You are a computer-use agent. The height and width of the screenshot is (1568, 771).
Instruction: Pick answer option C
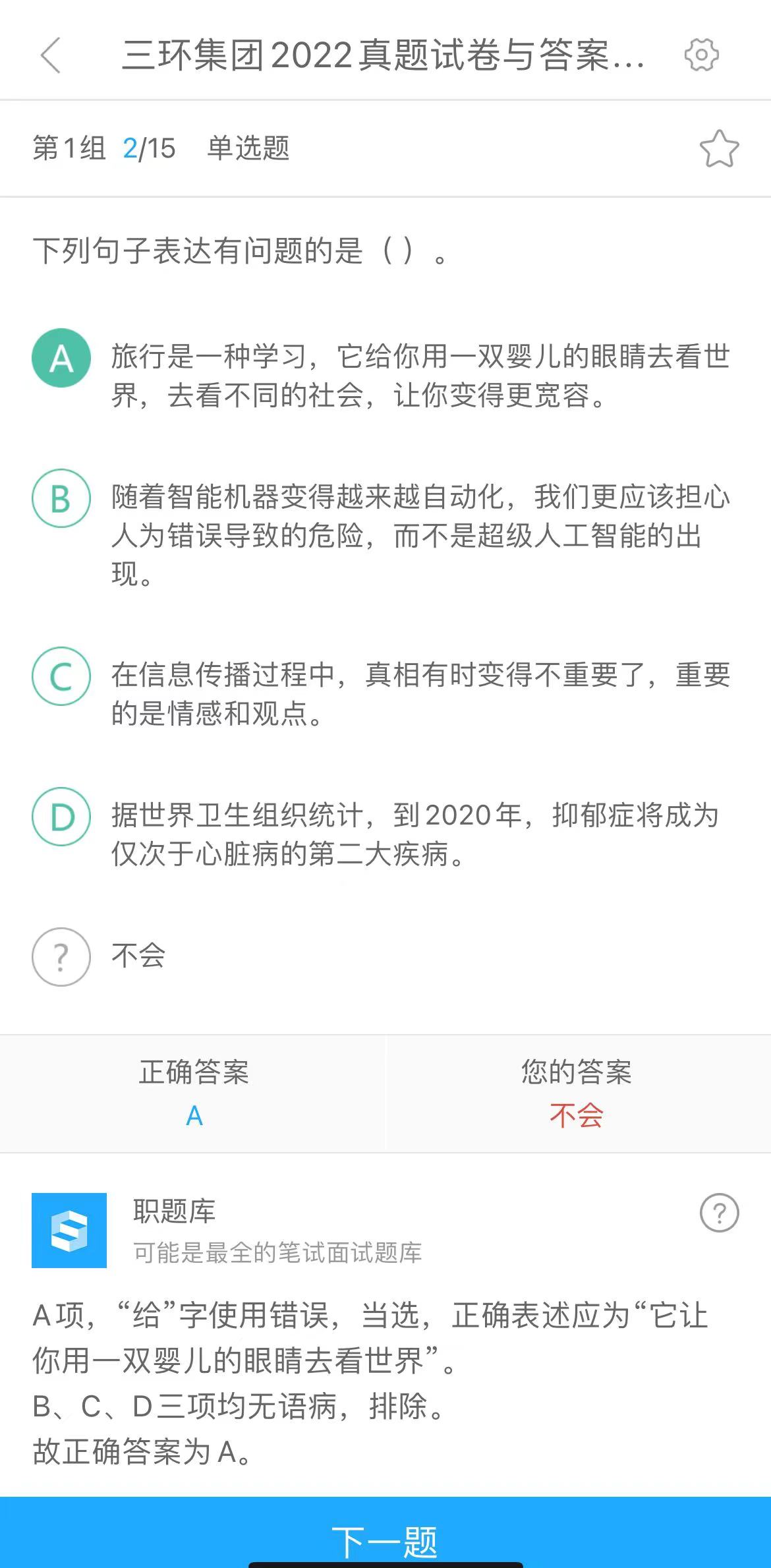(61, 676)
